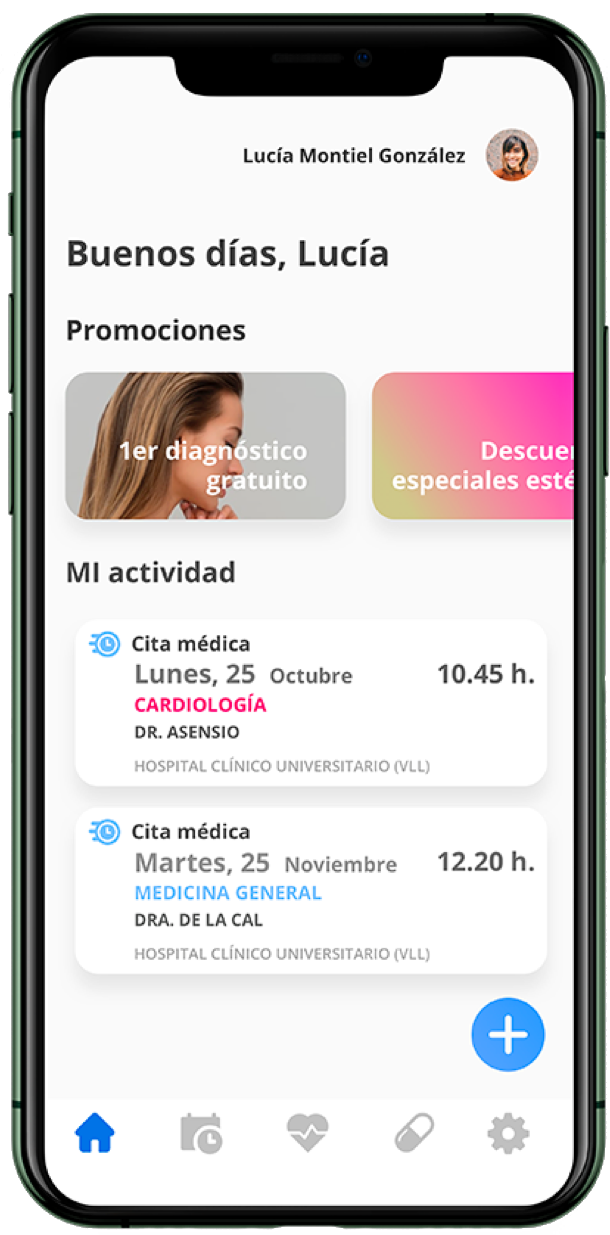Screen dimensions: 610x1235
Task: Open the settings gear tab
Action: (x=508, y=1134)
